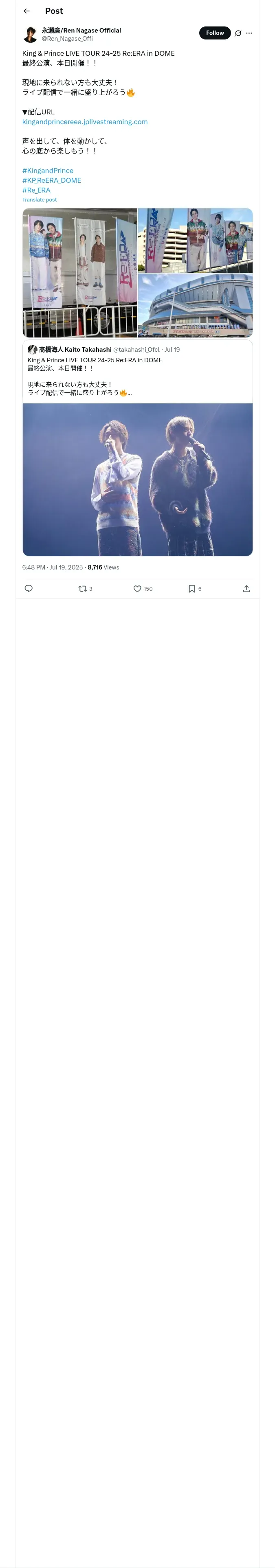Open the #Re_ERA hashtag
The width and height of the screenshot is (275, 1568).
(37, 190)
